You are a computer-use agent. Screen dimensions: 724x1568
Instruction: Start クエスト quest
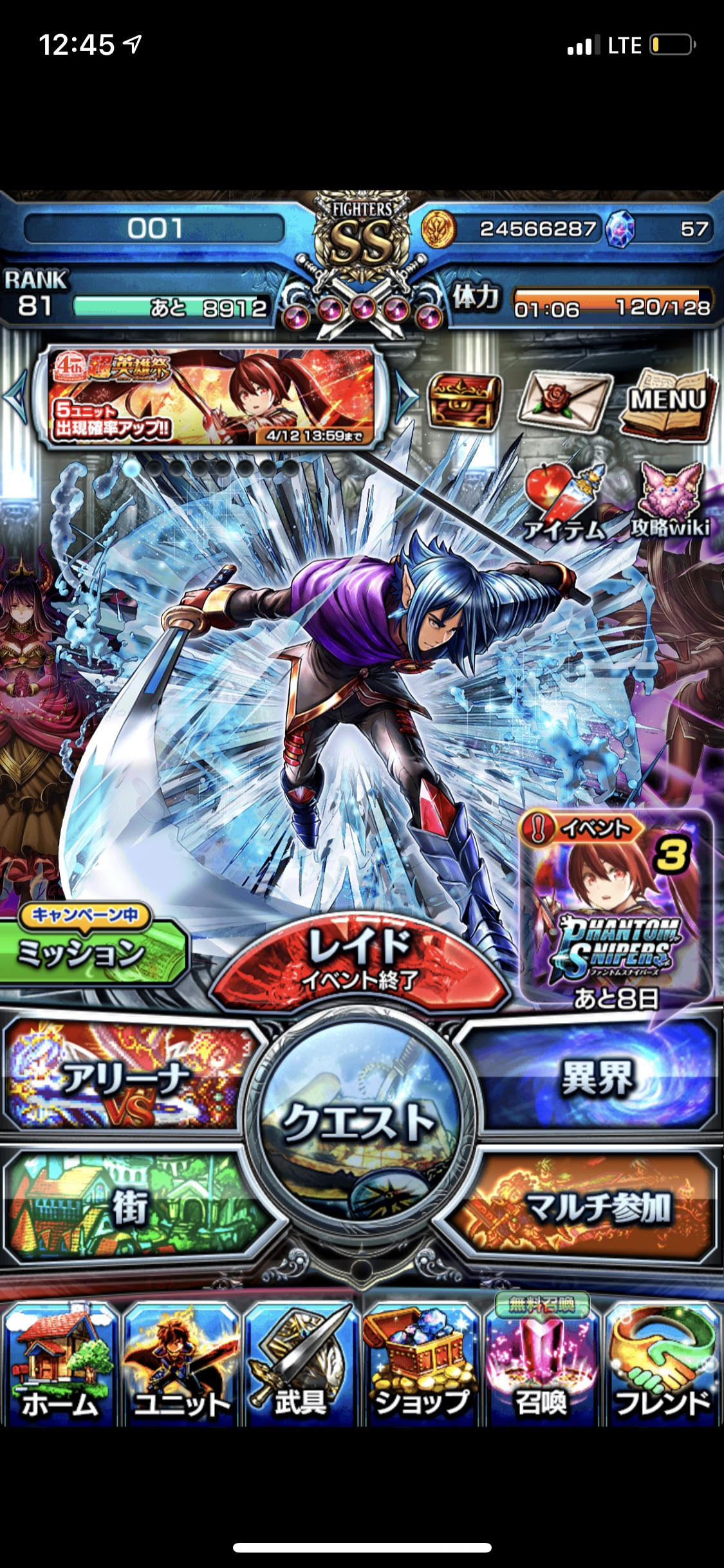click(360, 1123)
